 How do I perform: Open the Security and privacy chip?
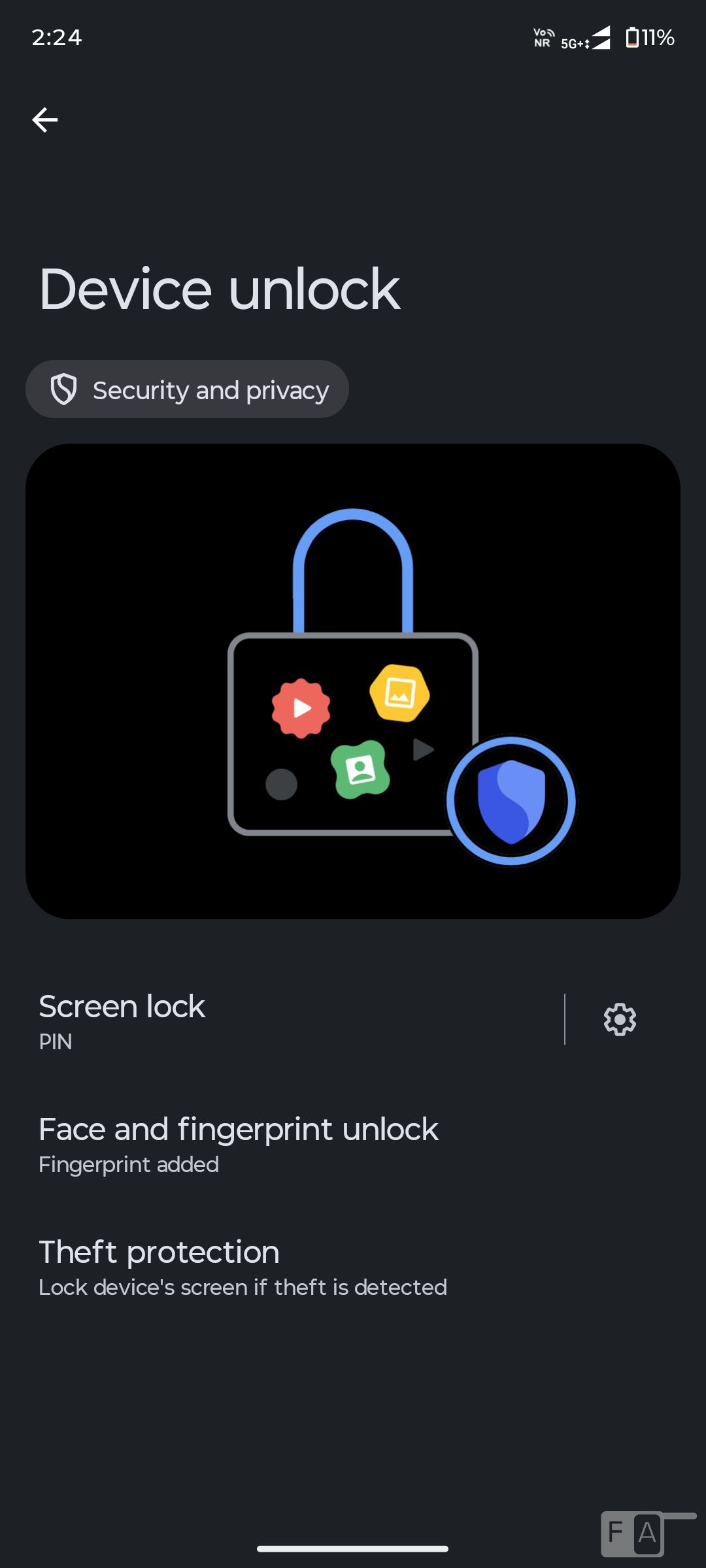[x=187, y=390]
